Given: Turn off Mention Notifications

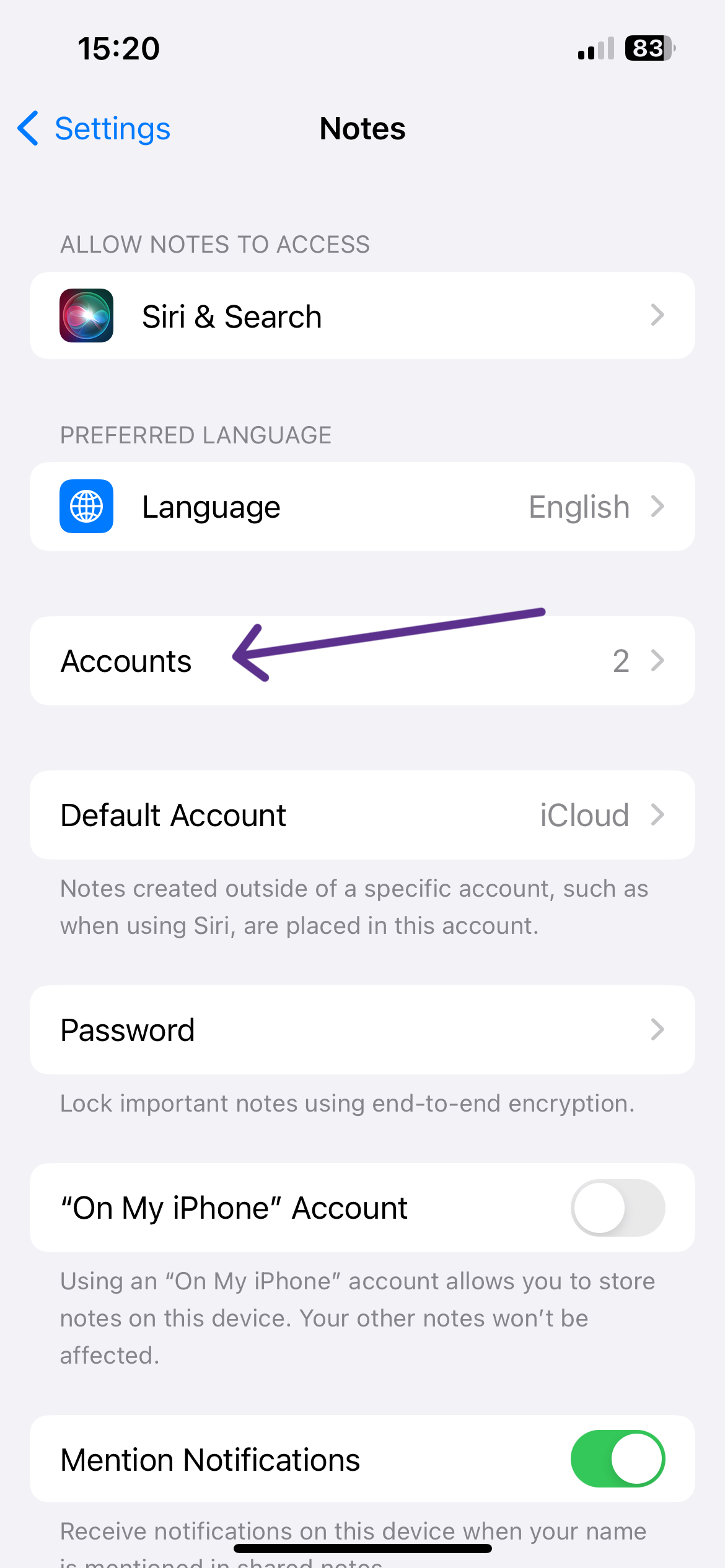Looking at the screenshot, I should (617, 1459).
